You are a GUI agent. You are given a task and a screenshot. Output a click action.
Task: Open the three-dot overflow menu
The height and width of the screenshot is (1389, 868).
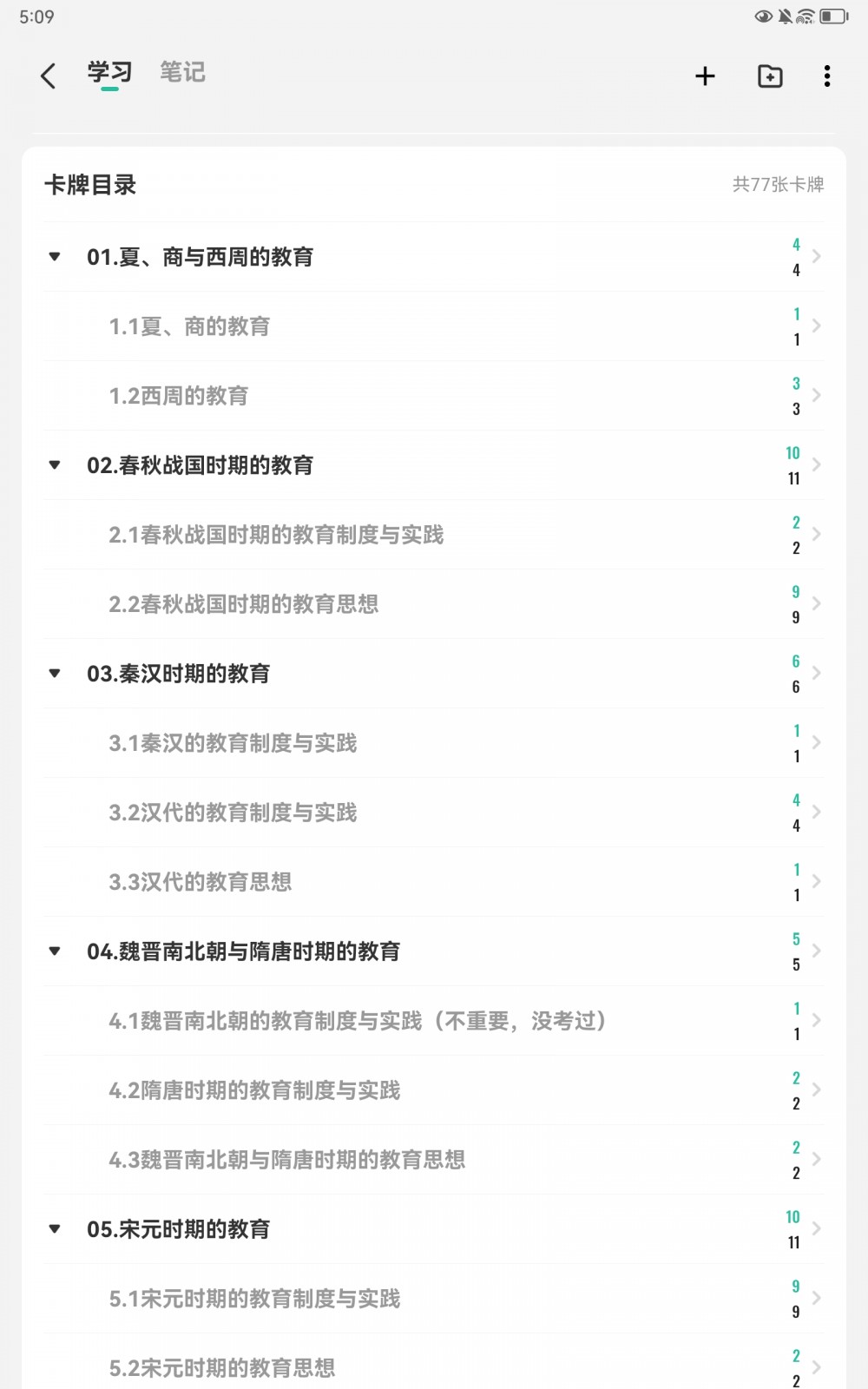click(x=827, y=76)
